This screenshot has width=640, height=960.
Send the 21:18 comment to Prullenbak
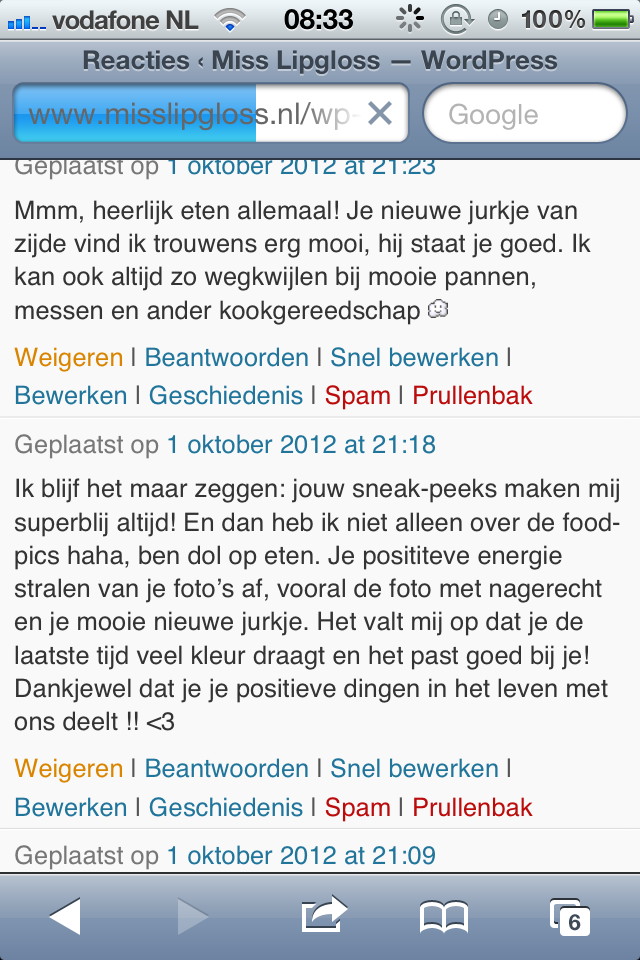tap(472, 806)
